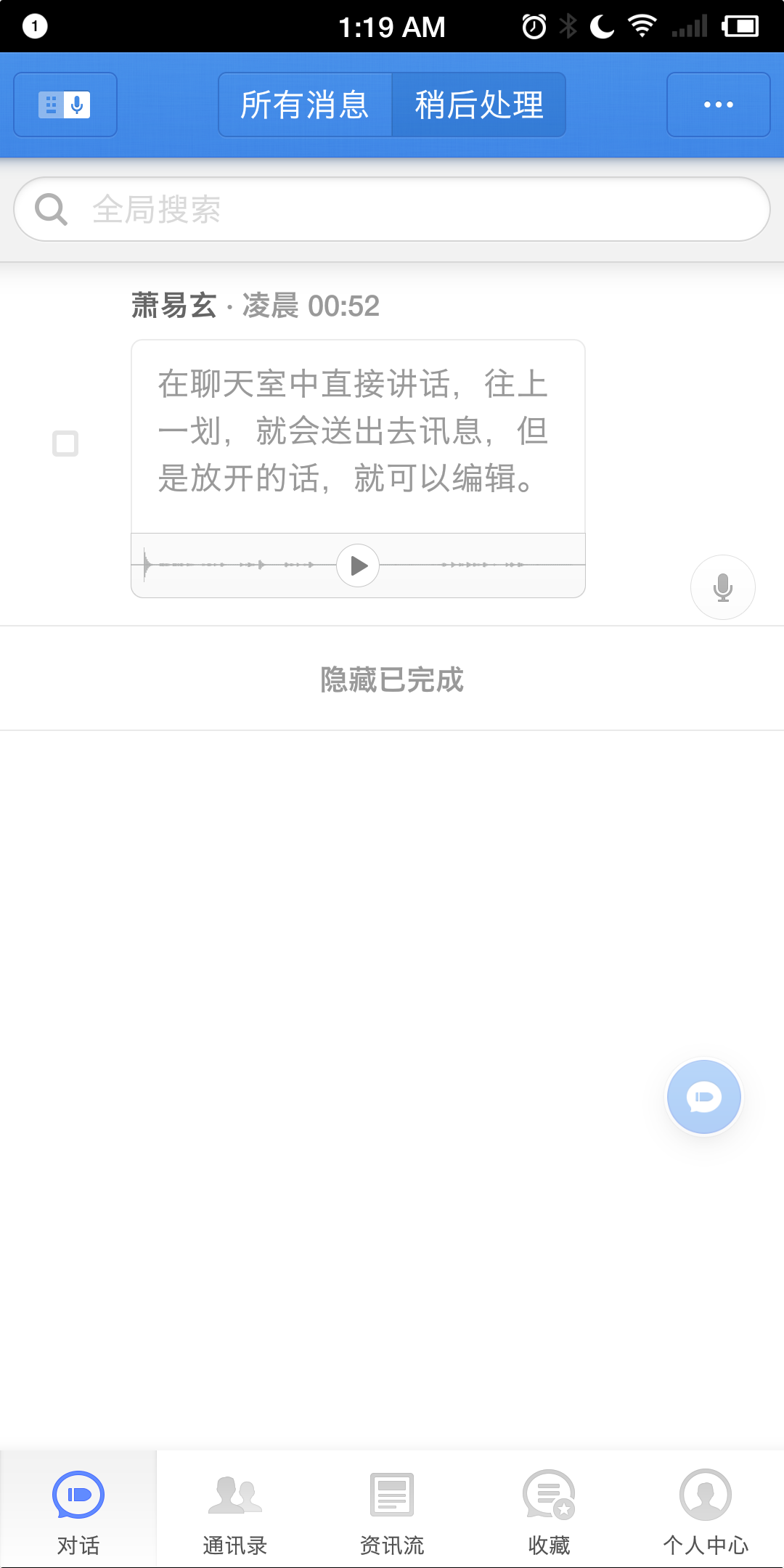The image size is (784, 1568).
Task: Tap the microphone icon beside the message
Action: pos(722,587)
